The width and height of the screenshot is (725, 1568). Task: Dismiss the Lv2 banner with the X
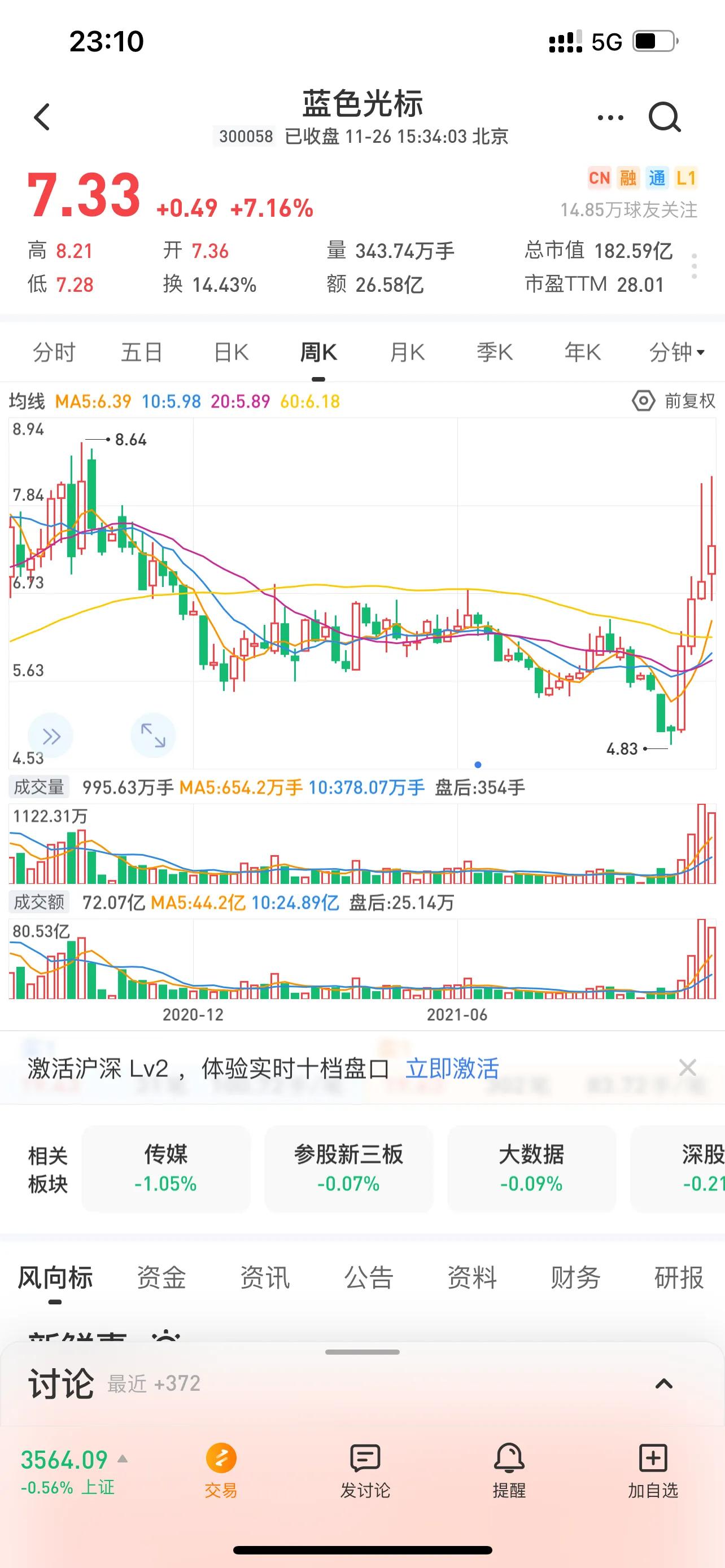[687, 1067]
